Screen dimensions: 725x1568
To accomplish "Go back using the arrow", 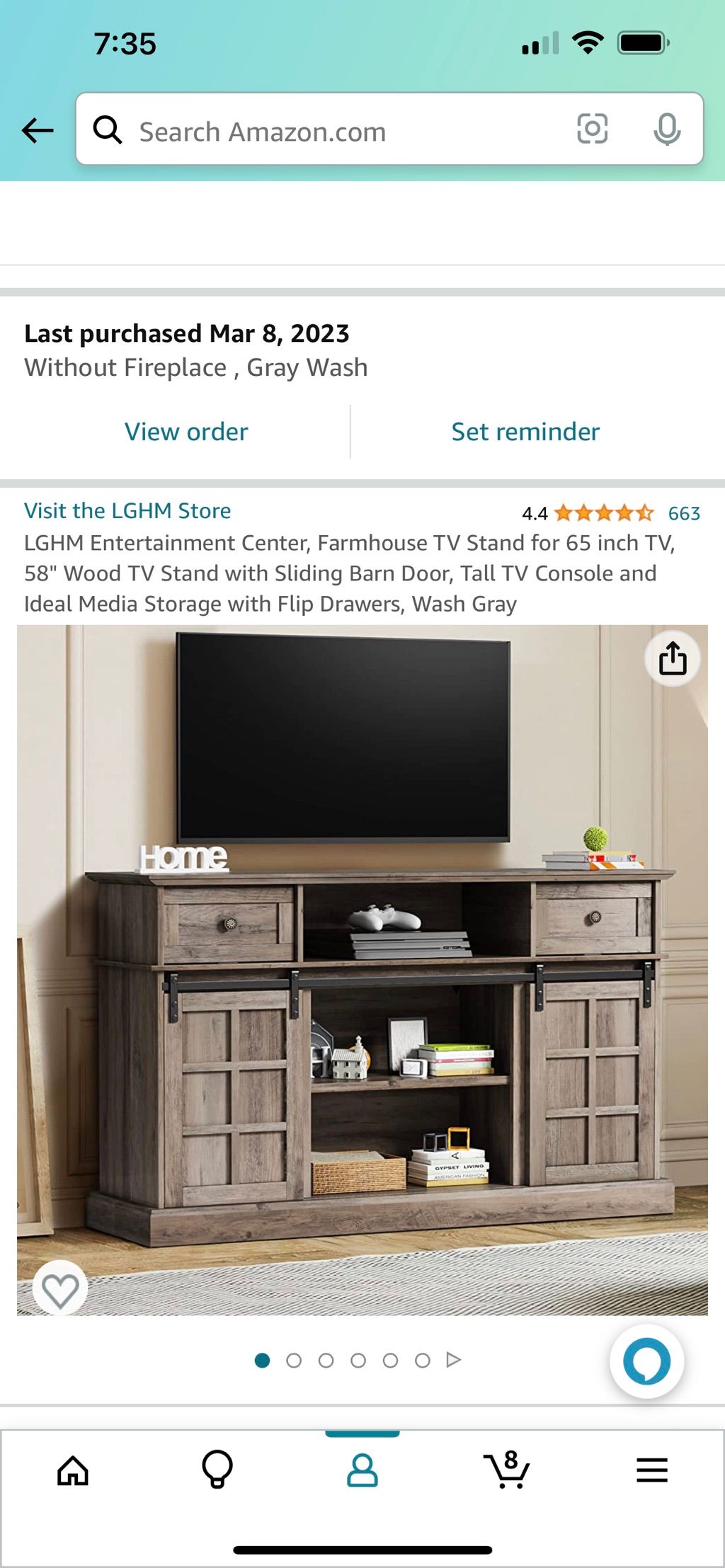I will pos(38,130).
